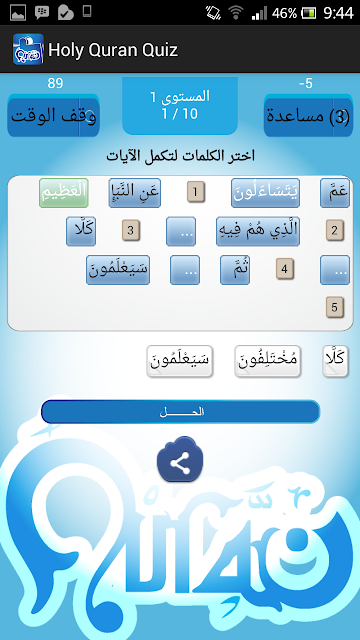Tap the blank slot before ثُمَّ

185,270
